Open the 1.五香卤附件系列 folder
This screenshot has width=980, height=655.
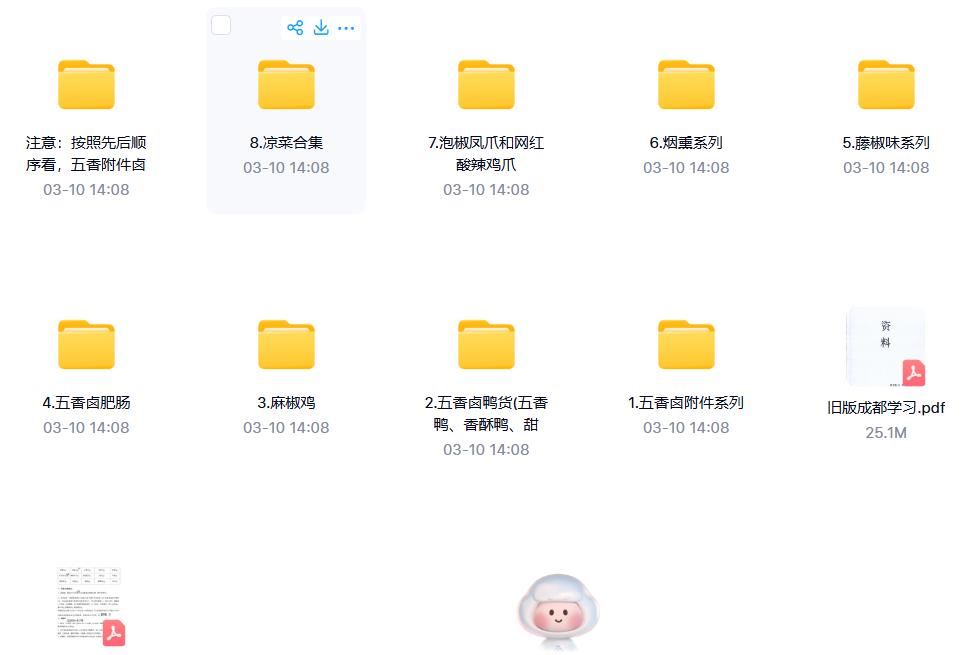[686, 346]
